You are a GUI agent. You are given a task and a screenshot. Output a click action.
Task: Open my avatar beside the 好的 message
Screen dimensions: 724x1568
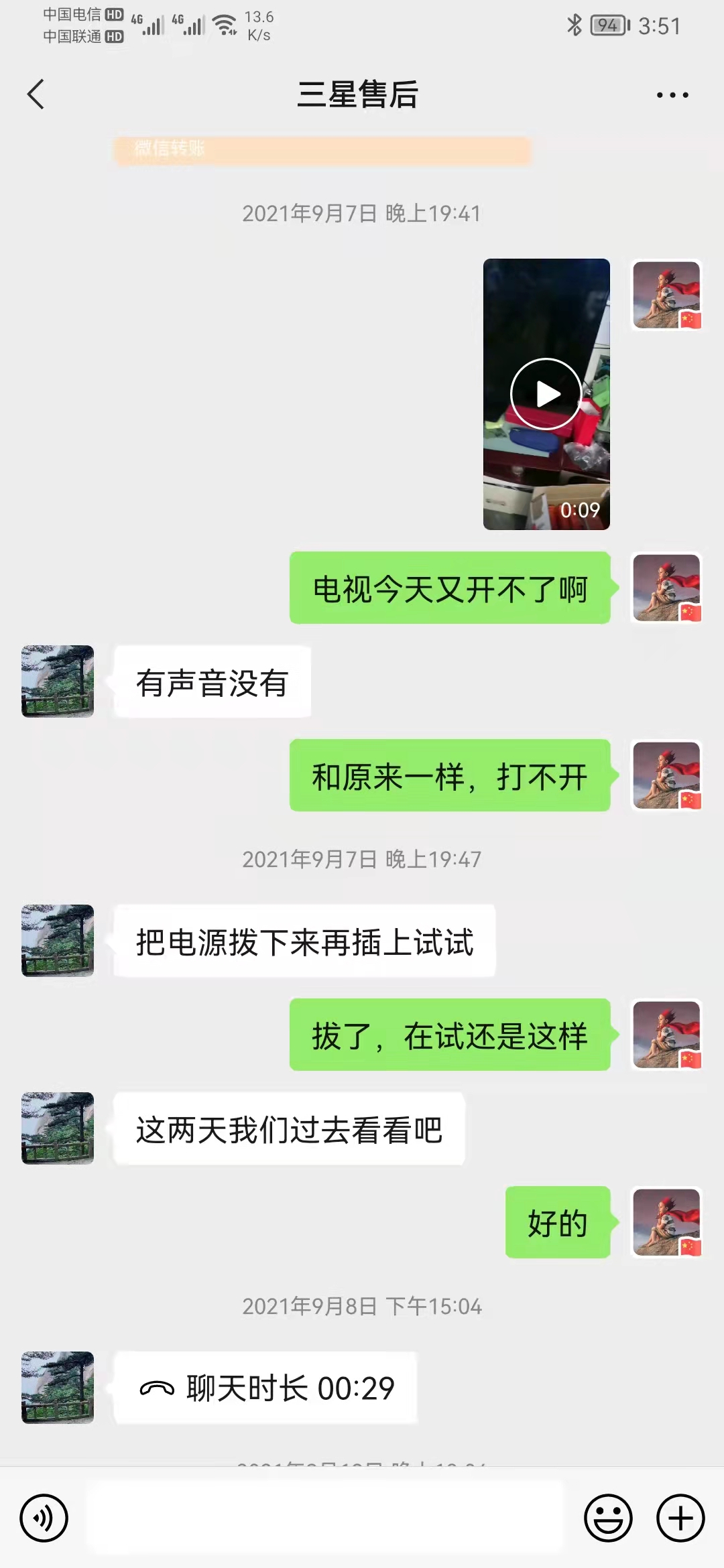pos(666,1222)
